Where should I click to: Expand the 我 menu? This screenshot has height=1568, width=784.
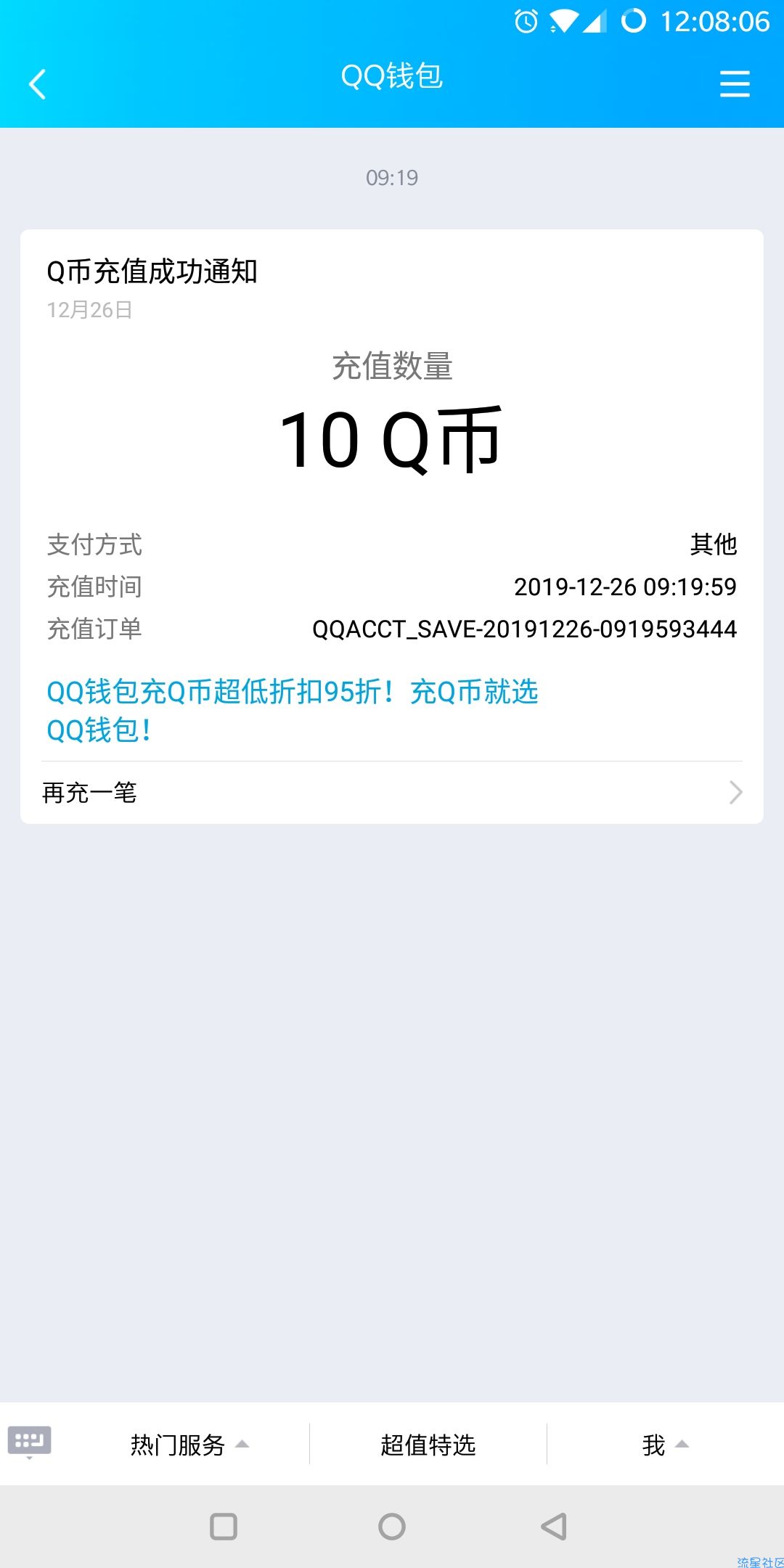tap(666, 1445)
